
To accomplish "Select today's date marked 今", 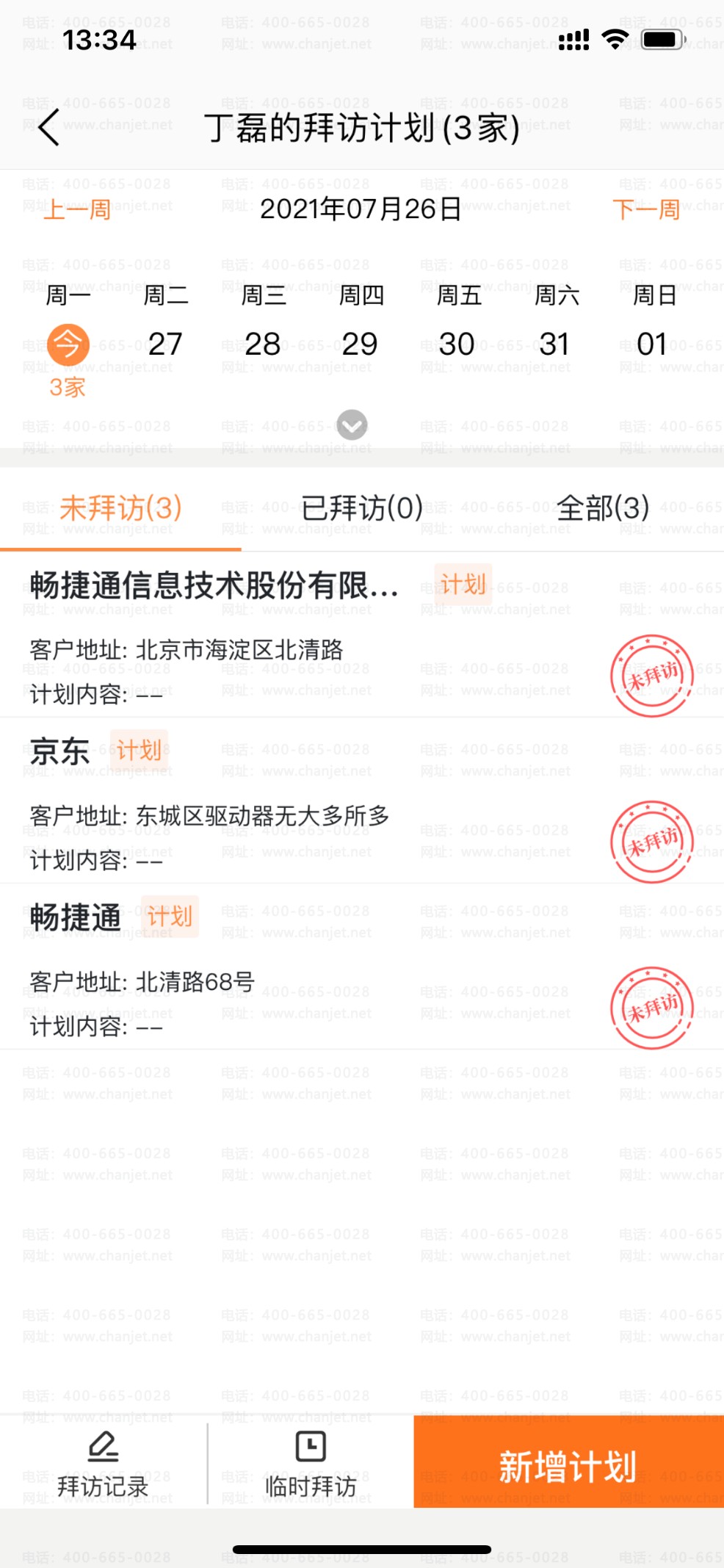I will (68, 344).
